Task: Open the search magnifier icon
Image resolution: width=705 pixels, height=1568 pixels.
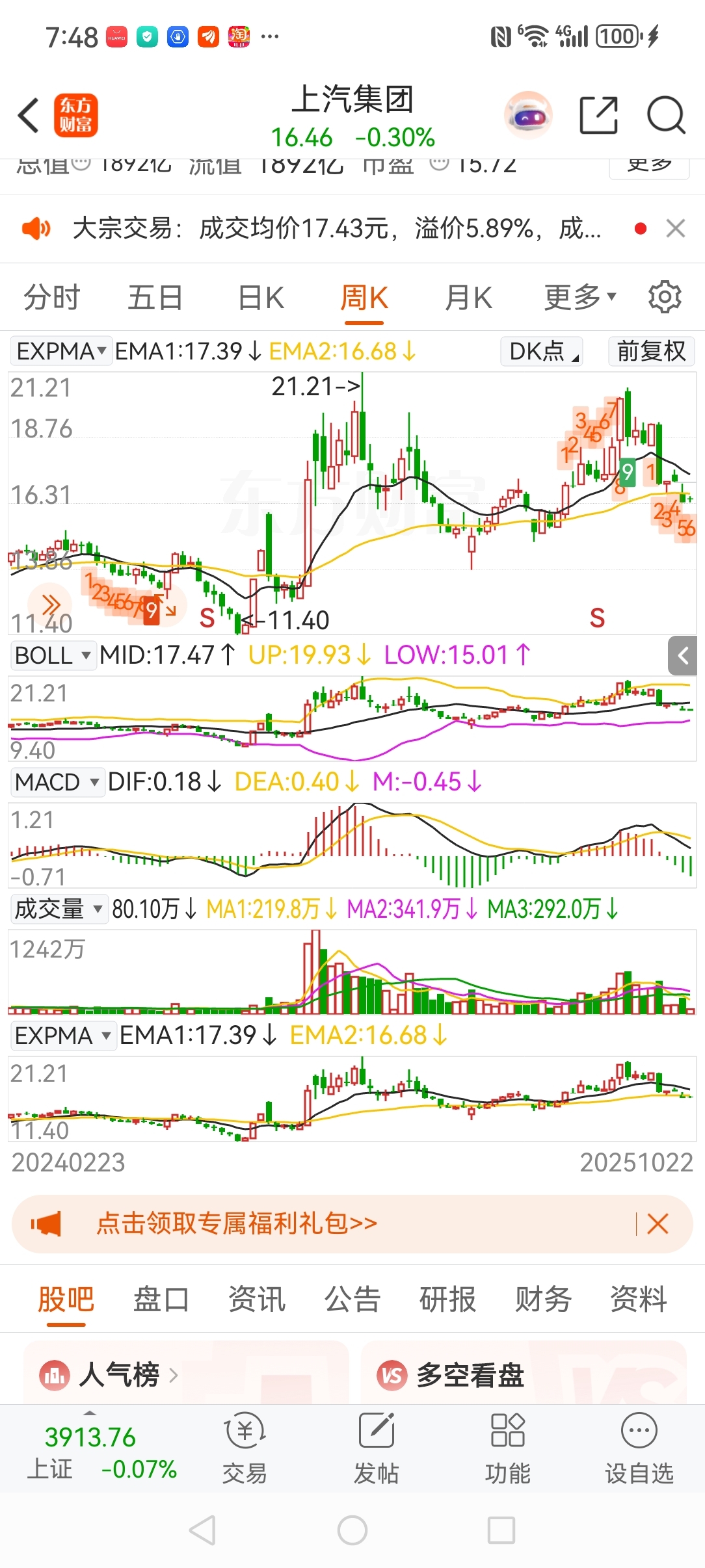Action: (x=666, y=116)
